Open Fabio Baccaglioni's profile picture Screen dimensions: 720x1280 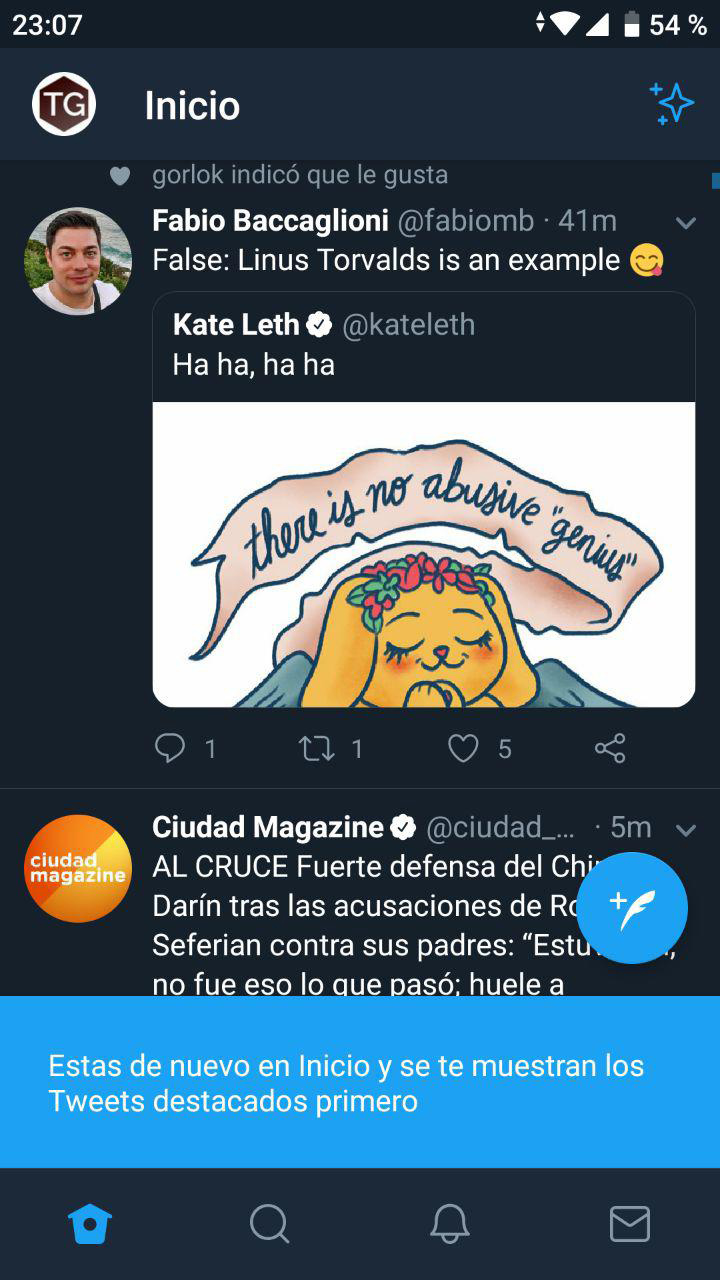[x=78, y=261]
